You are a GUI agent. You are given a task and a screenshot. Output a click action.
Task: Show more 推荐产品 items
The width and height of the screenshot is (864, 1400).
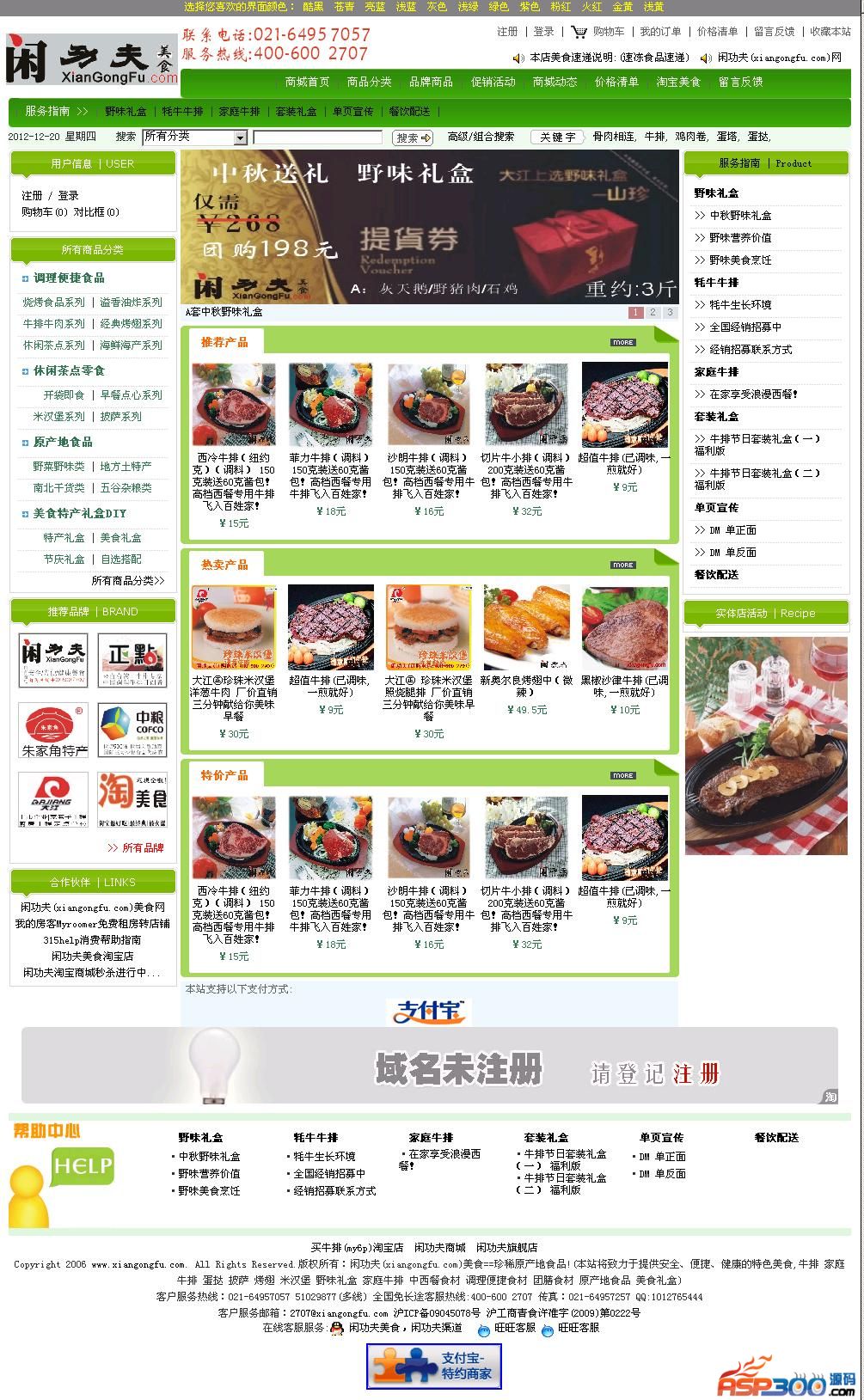(x=623, y=342)
